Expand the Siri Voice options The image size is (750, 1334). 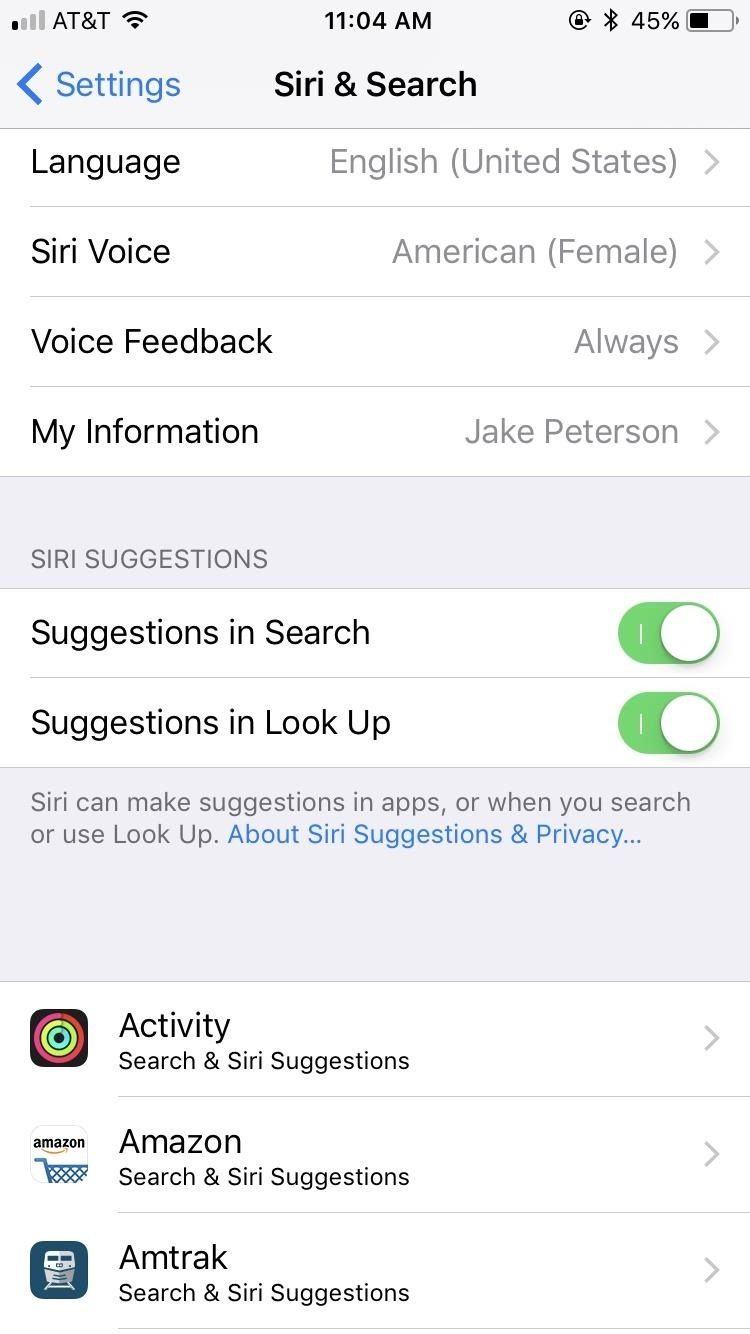coord(710,252)
